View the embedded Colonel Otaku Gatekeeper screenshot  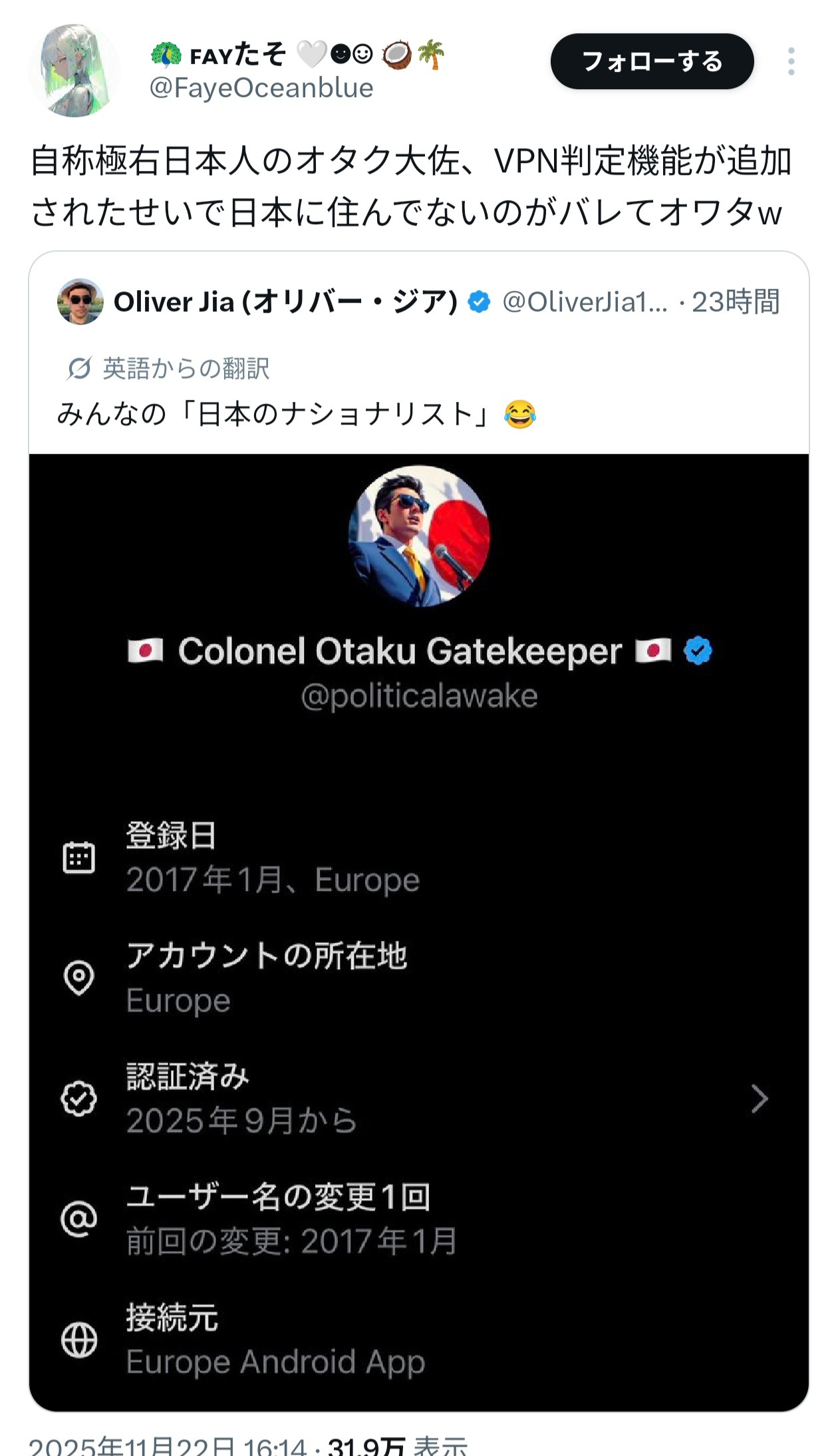[x=419, y=932]
